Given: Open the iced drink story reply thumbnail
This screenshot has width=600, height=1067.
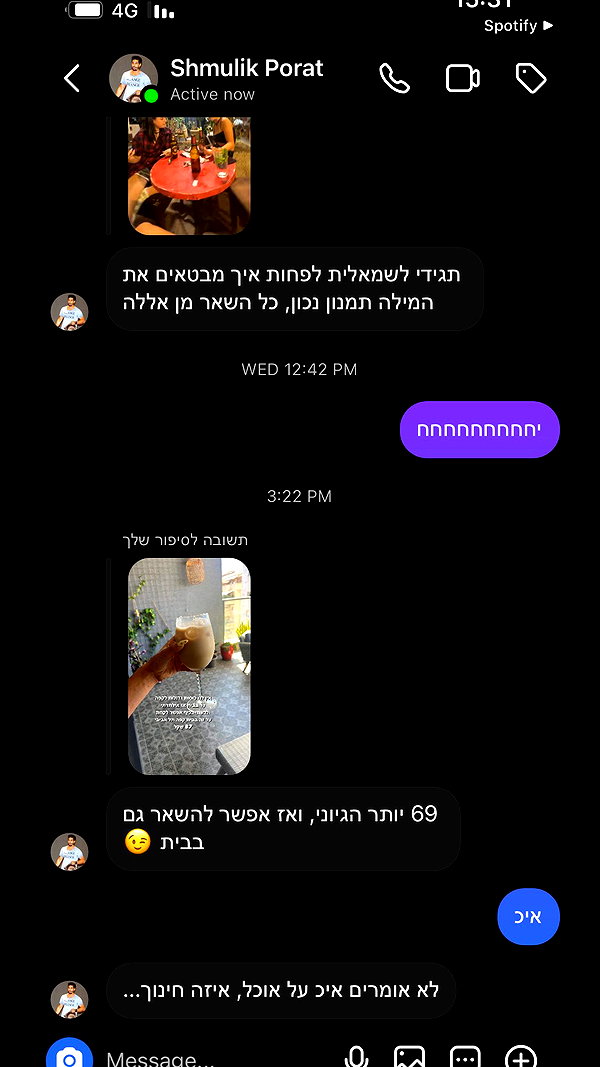Looking at the screenshot, I should click(x=189, y=666).
